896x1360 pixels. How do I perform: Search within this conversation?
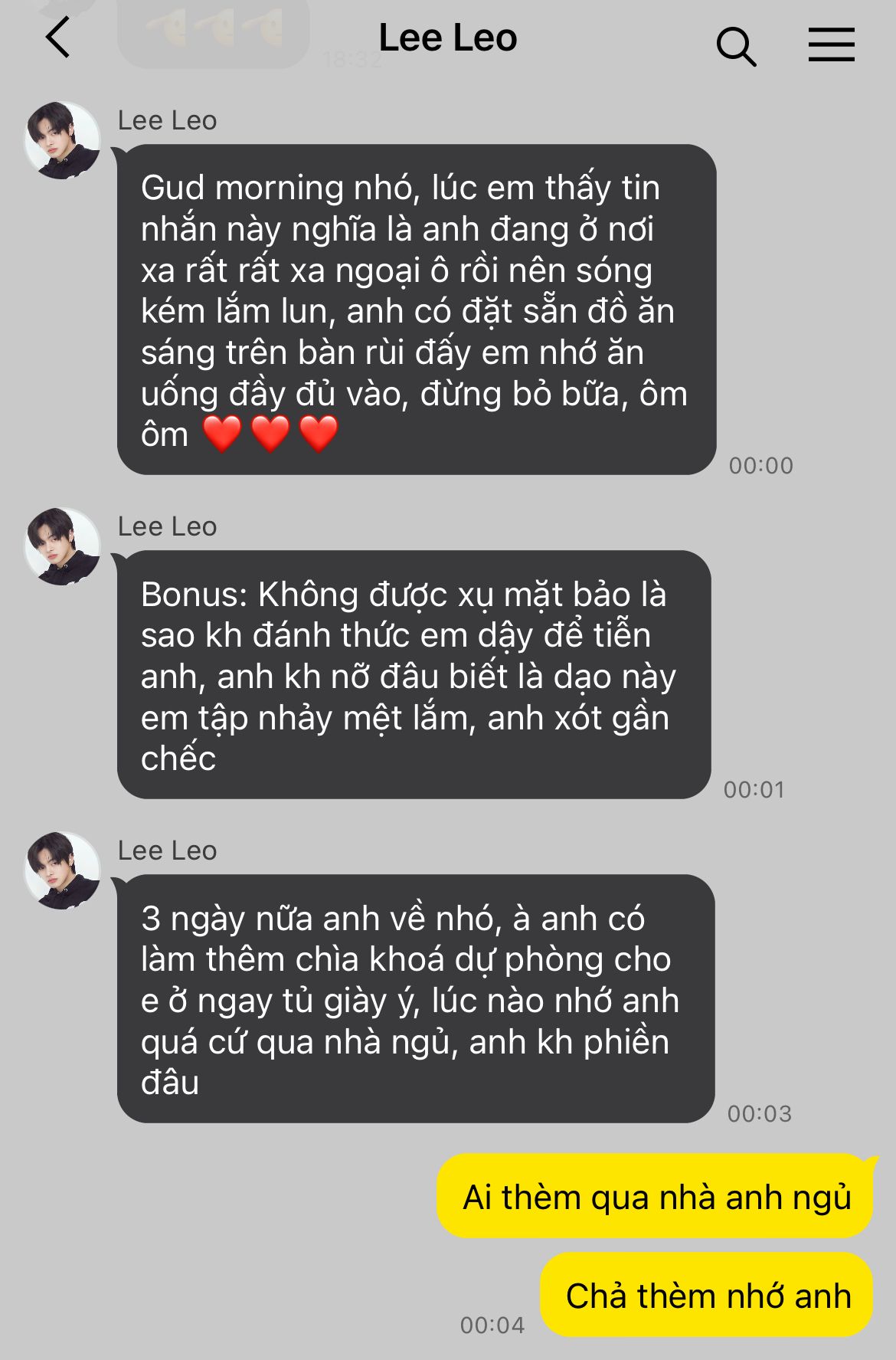736,46
